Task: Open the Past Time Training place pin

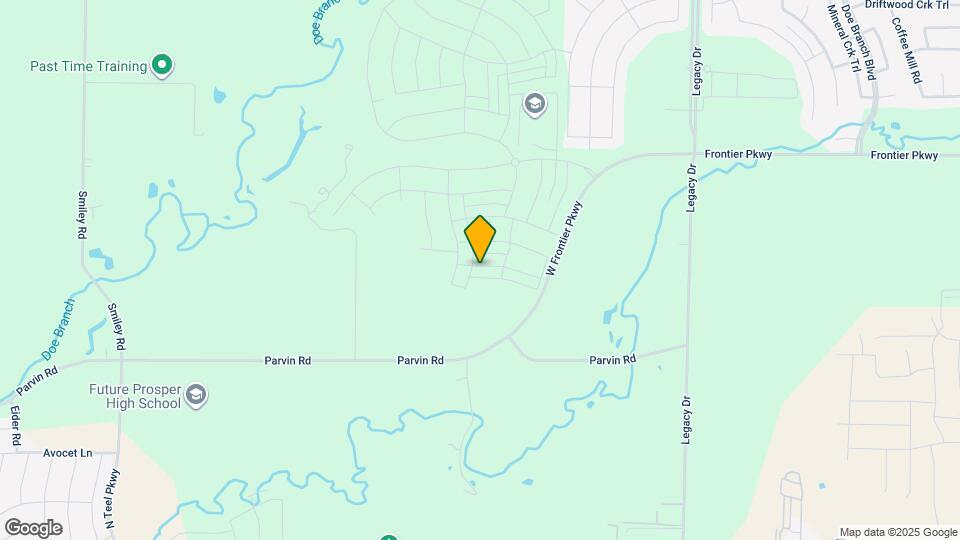Action: 163,67
